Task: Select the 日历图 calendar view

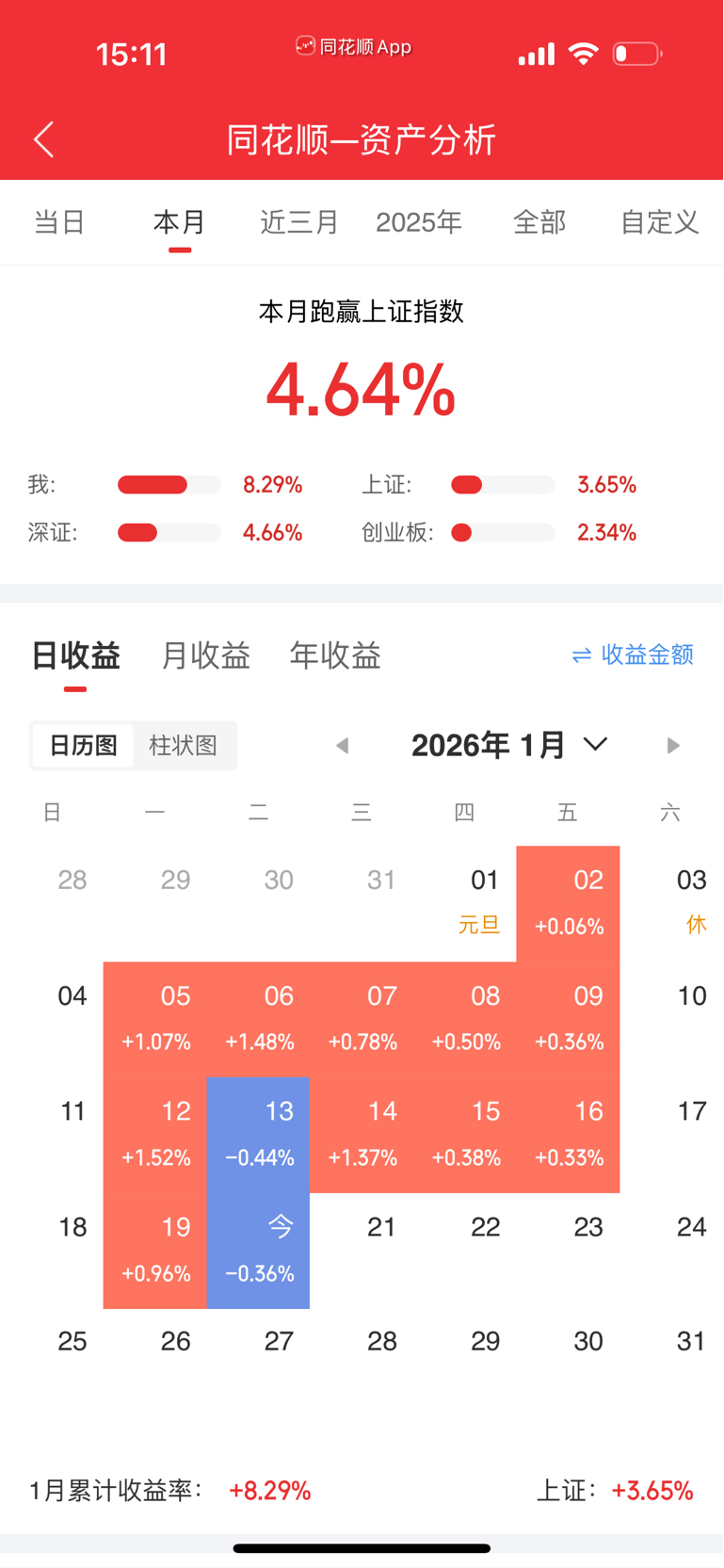Action: (83, 745)
